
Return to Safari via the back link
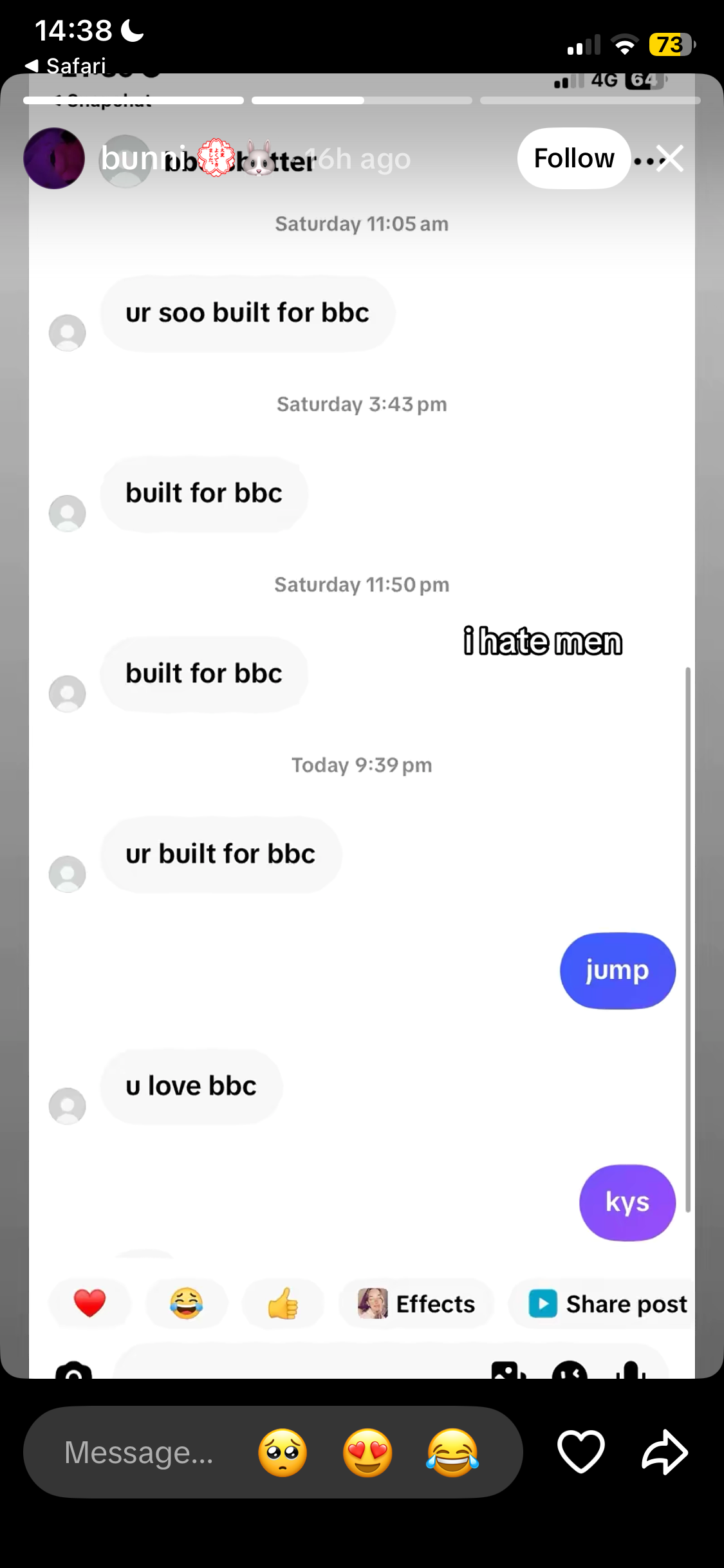coord(65,66)
